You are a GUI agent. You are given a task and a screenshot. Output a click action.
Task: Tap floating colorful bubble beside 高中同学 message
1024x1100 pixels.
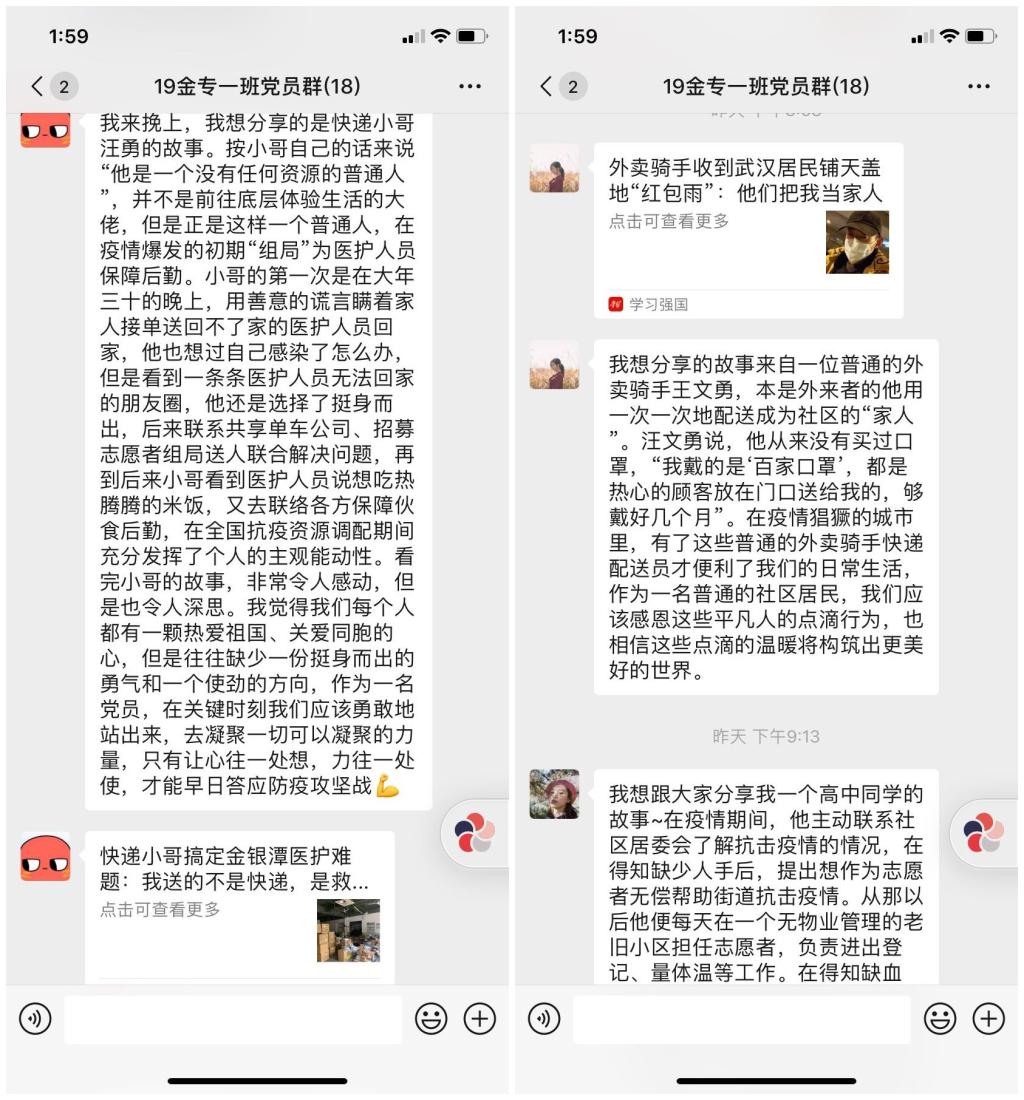pyautogui.click(x=983, y=832)
